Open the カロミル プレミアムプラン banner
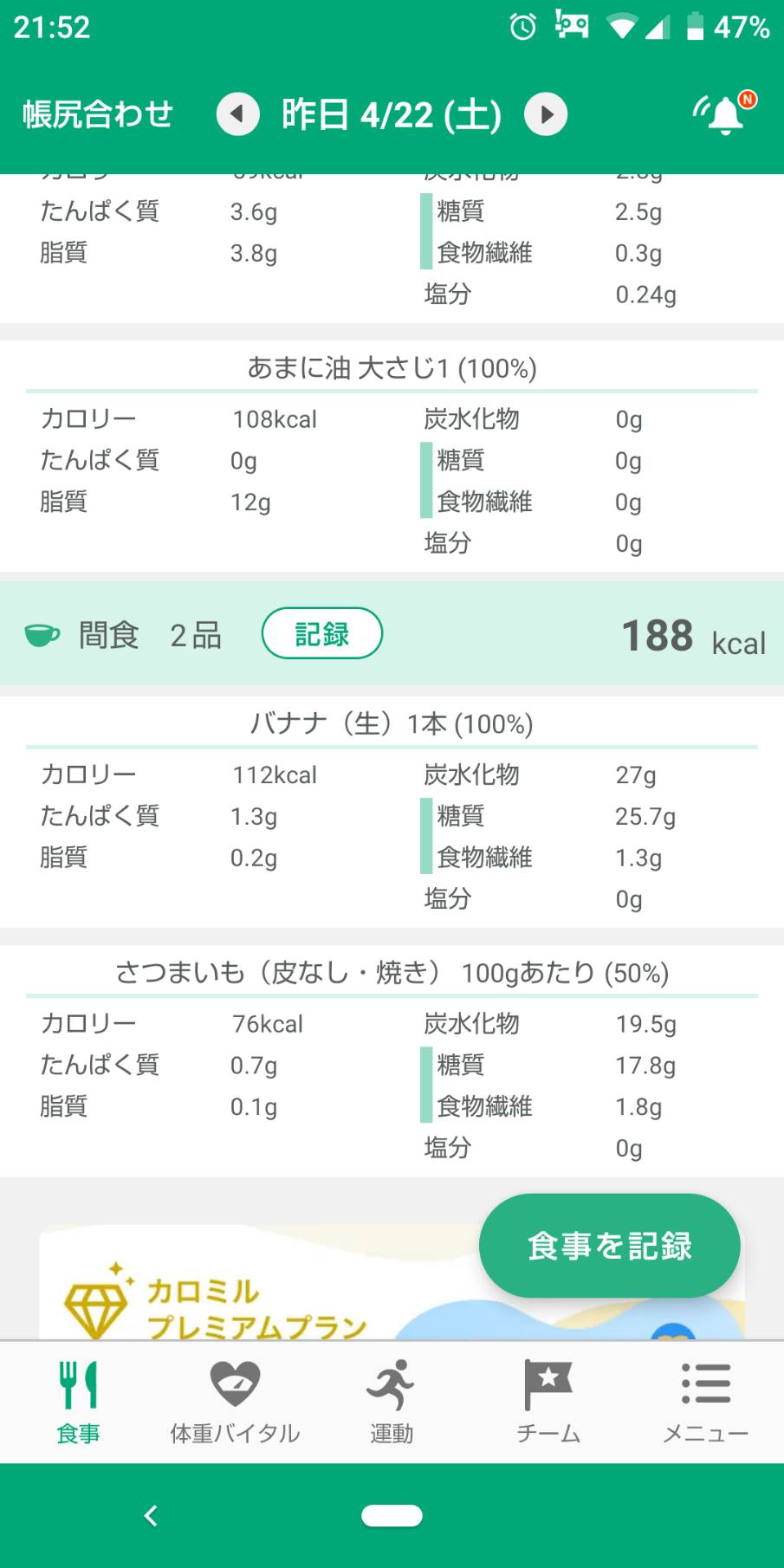784x1568 pixels. pos(260,1282)
